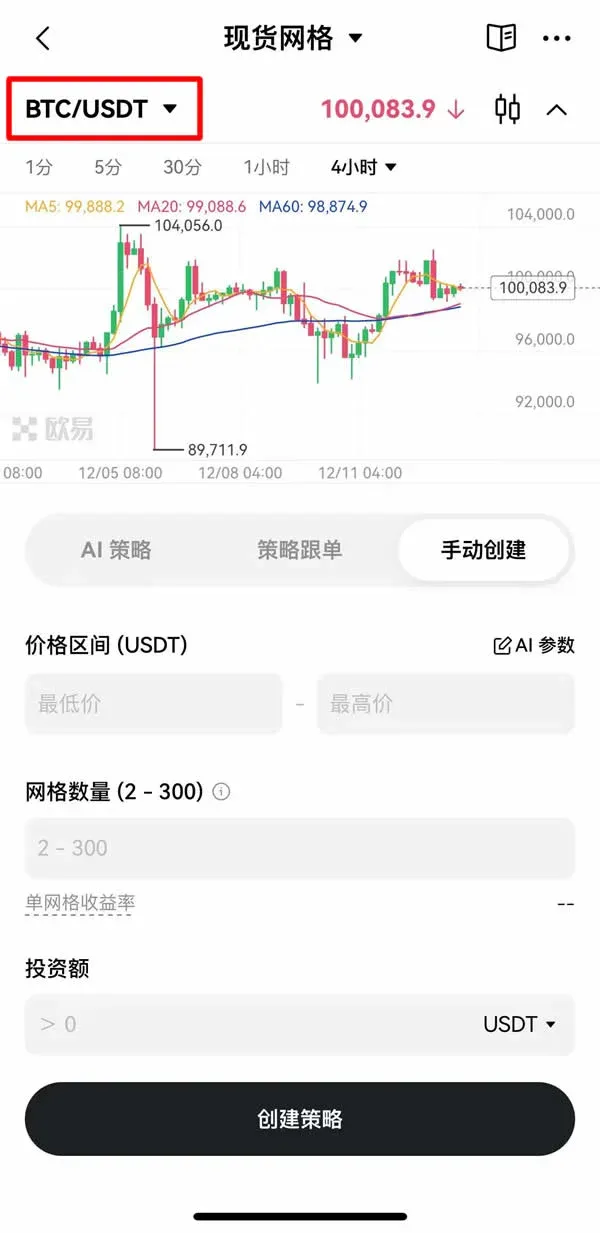600x1233 pixels.
Task: Open the candlestick chart settings icon
Action: point(508,109)
